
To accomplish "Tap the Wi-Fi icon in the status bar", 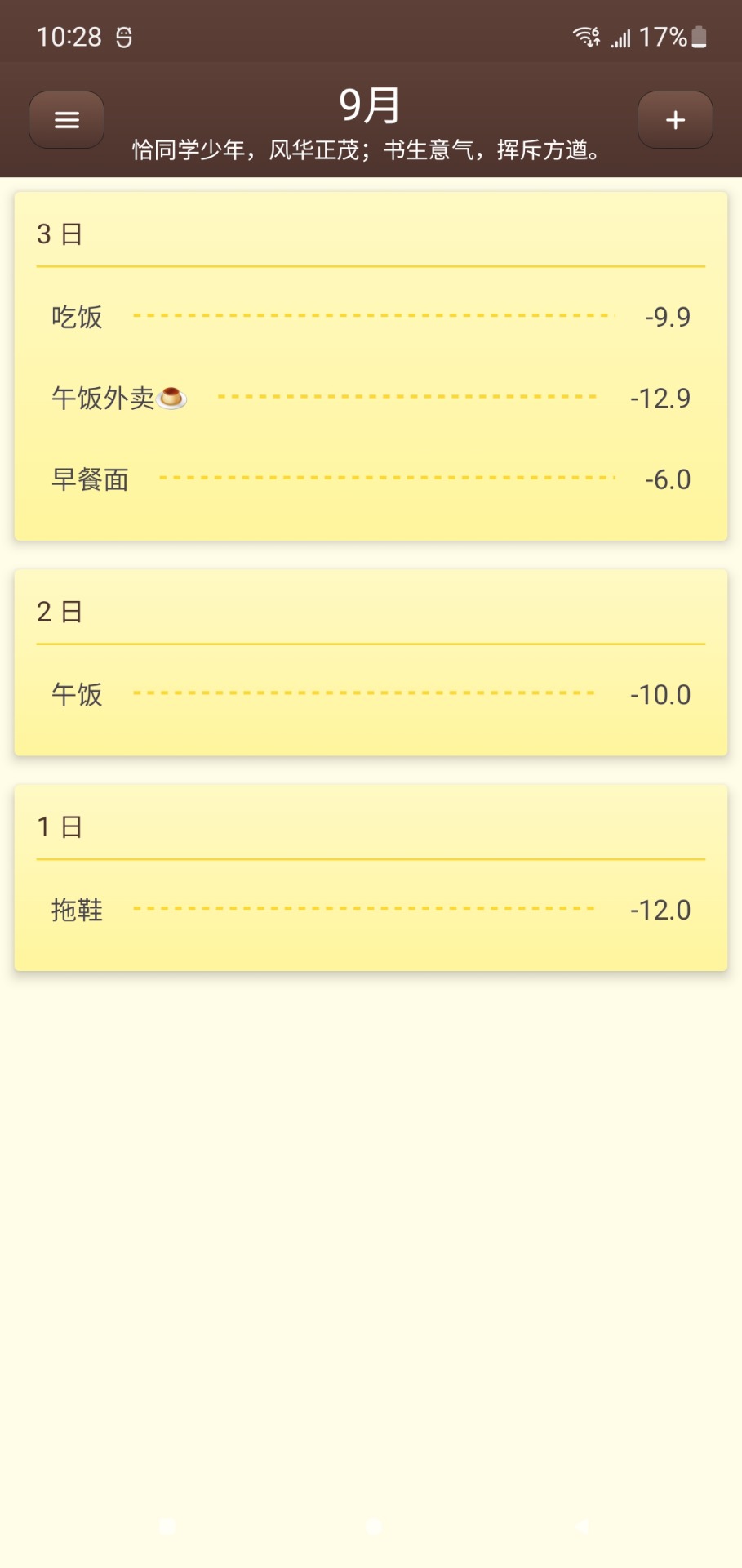I will coord(584,36).
